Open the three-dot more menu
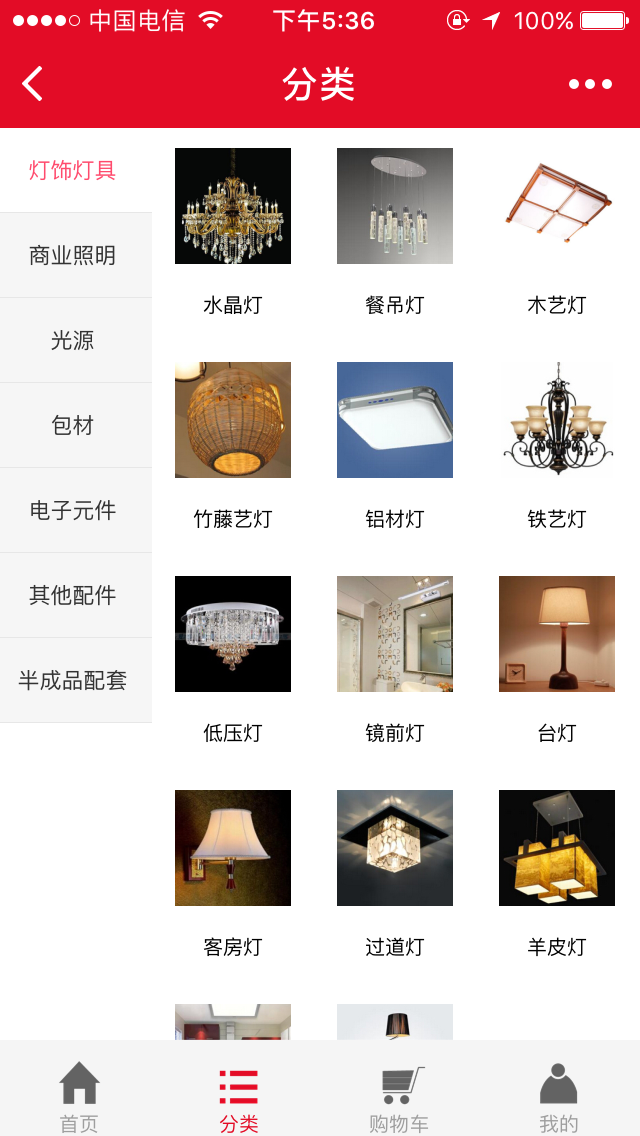The height and width of the screenshot is (1136, 640). pos(590,84)
